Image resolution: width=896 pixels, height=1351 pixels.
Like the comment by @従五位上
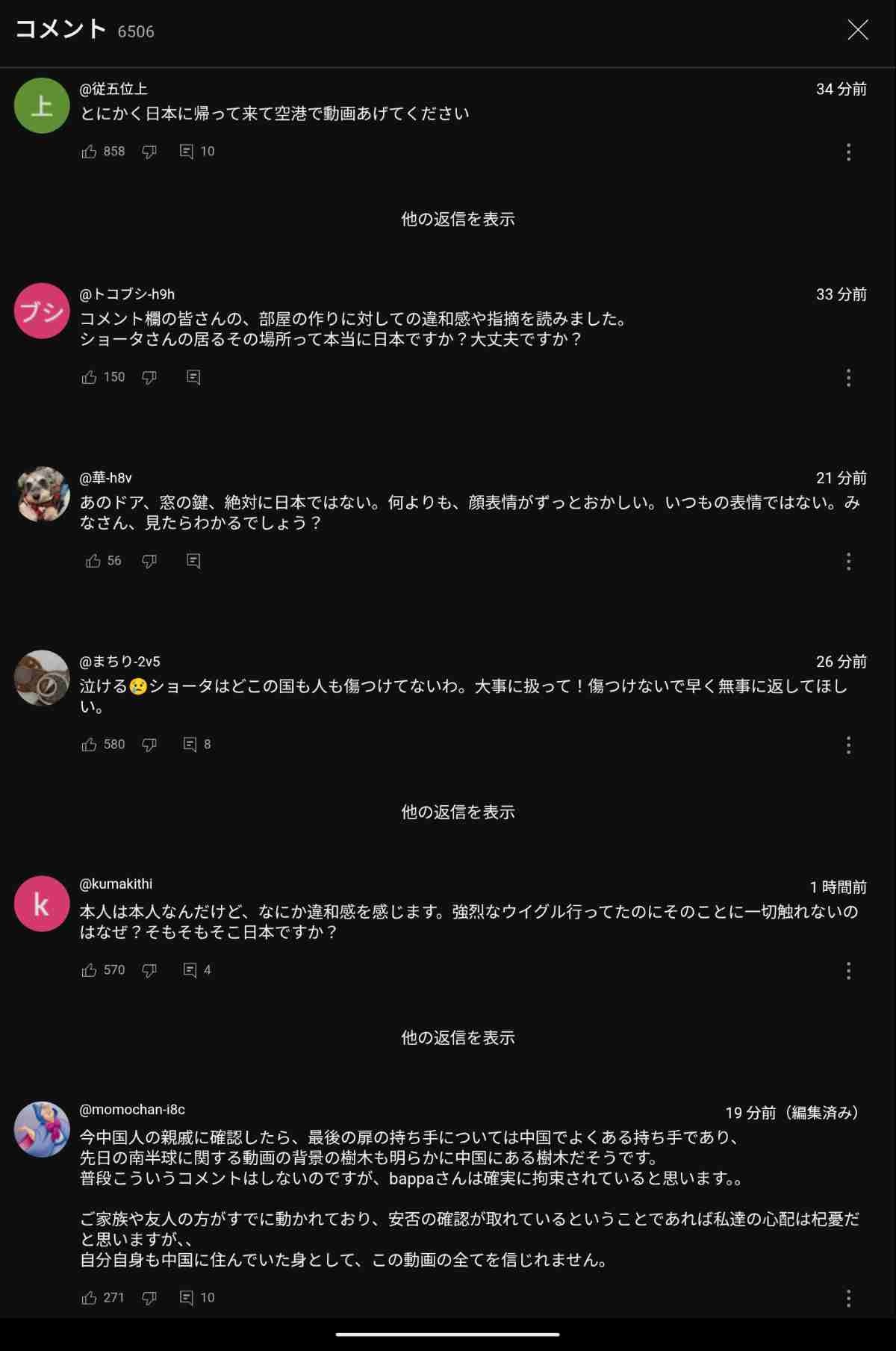pyautogui.click(x=90, y=152)
